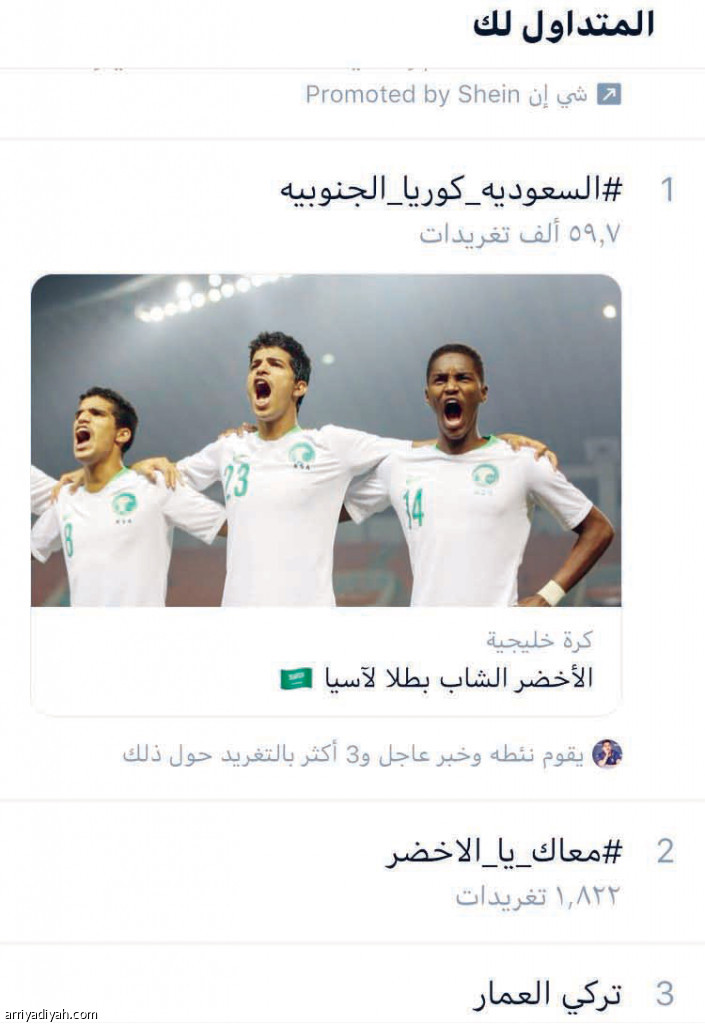This screenshot has width=705, height=1024.
Task: Open trend #السعوديه_كوريا_الجنوبيه
Action: click(x=451, y=189)
